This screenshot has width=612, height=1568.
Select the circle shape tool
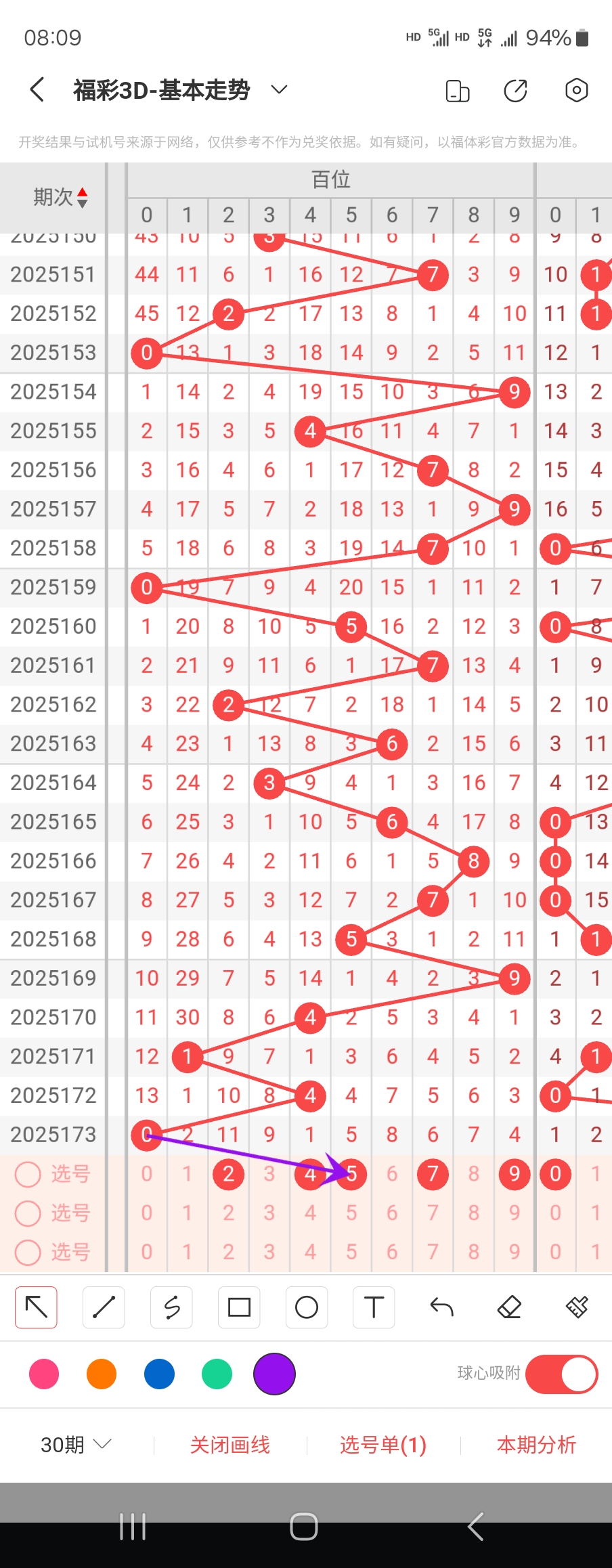click(307, 1307)
